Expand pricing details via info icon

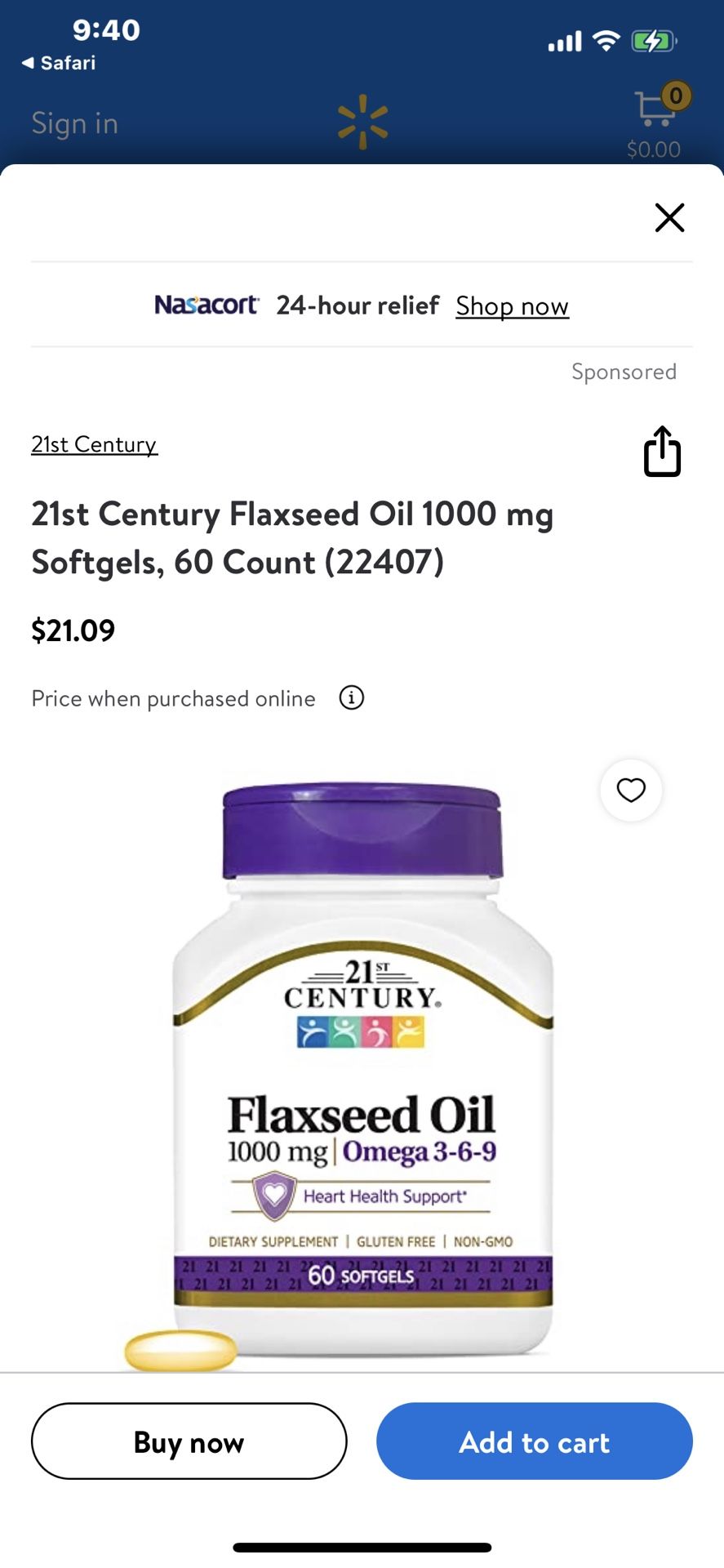351,698
